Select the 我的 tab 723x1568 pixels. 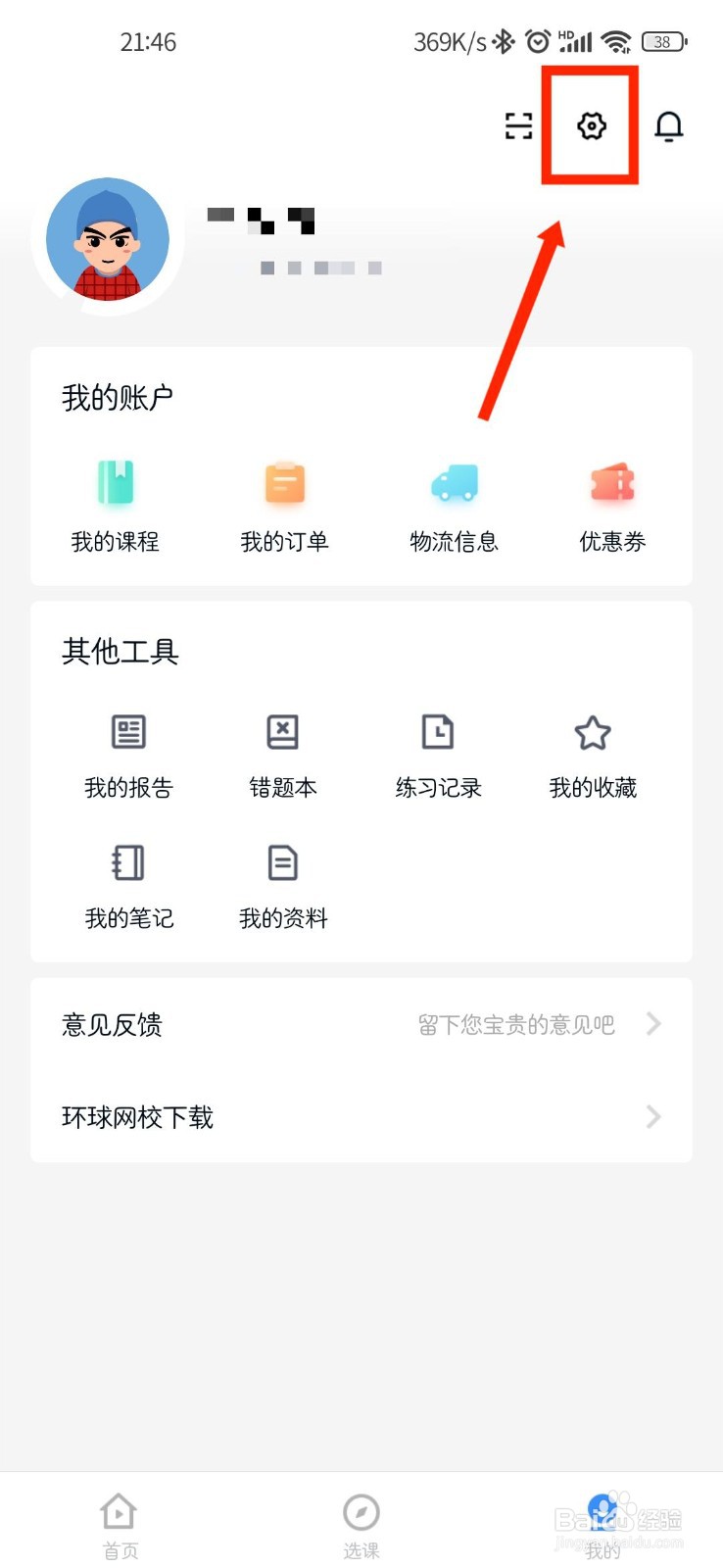[x=602, y=1525]
